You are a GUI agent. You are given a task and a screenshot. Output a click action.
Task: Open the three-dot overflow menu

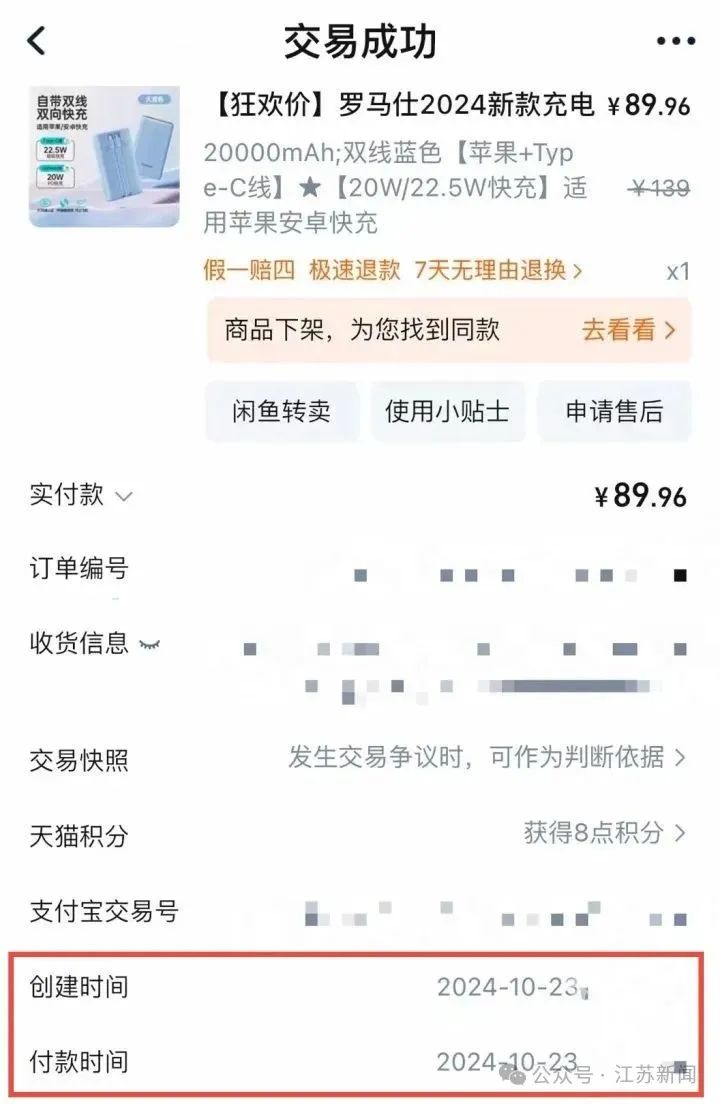(x=675, y=41)
